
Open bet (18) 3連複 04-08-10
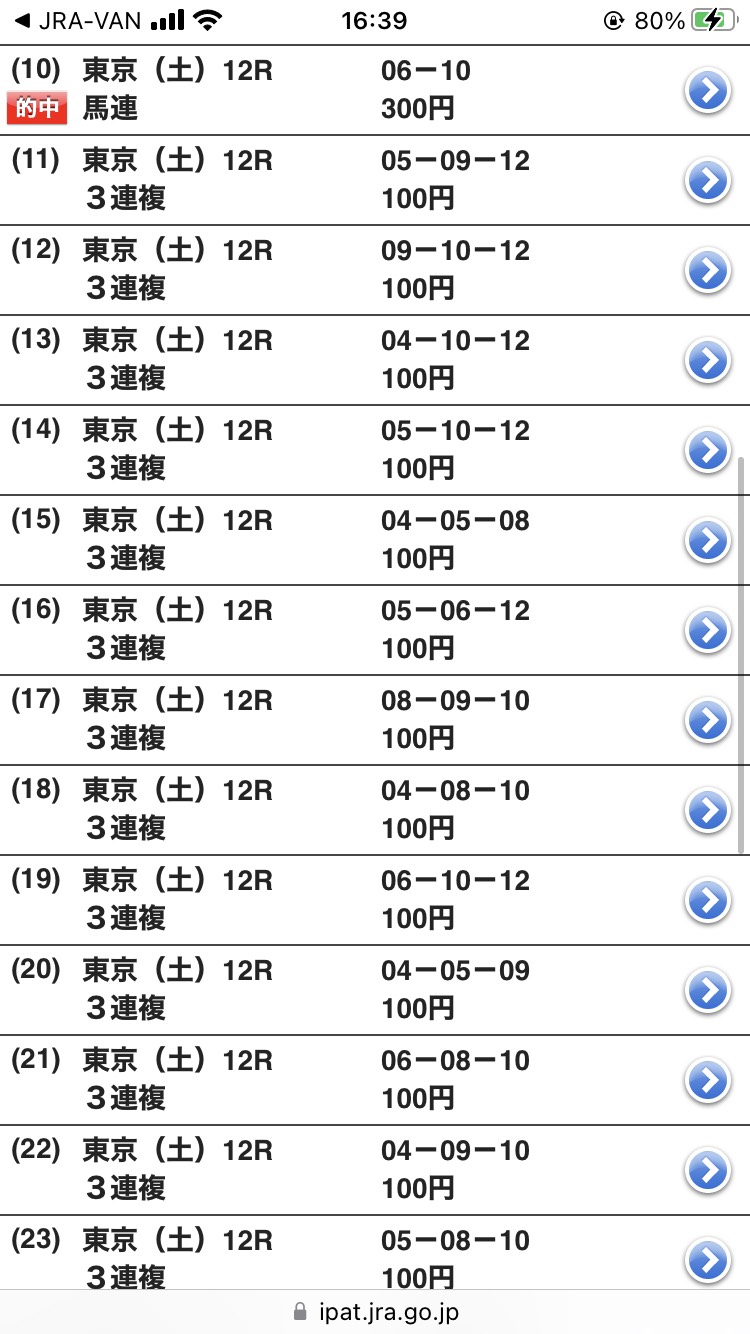pos(707,810)
